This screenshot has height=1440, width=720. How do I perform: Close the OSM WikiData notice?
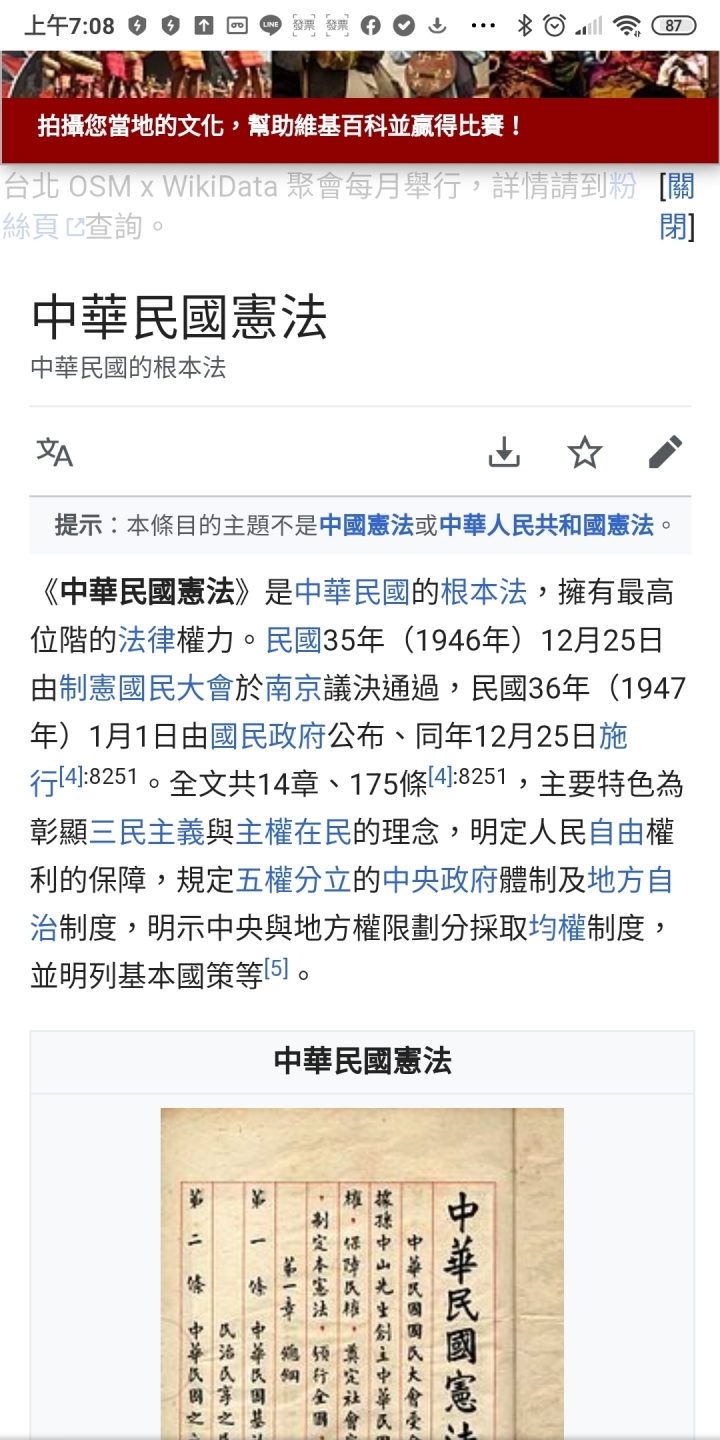click(676, 207)
